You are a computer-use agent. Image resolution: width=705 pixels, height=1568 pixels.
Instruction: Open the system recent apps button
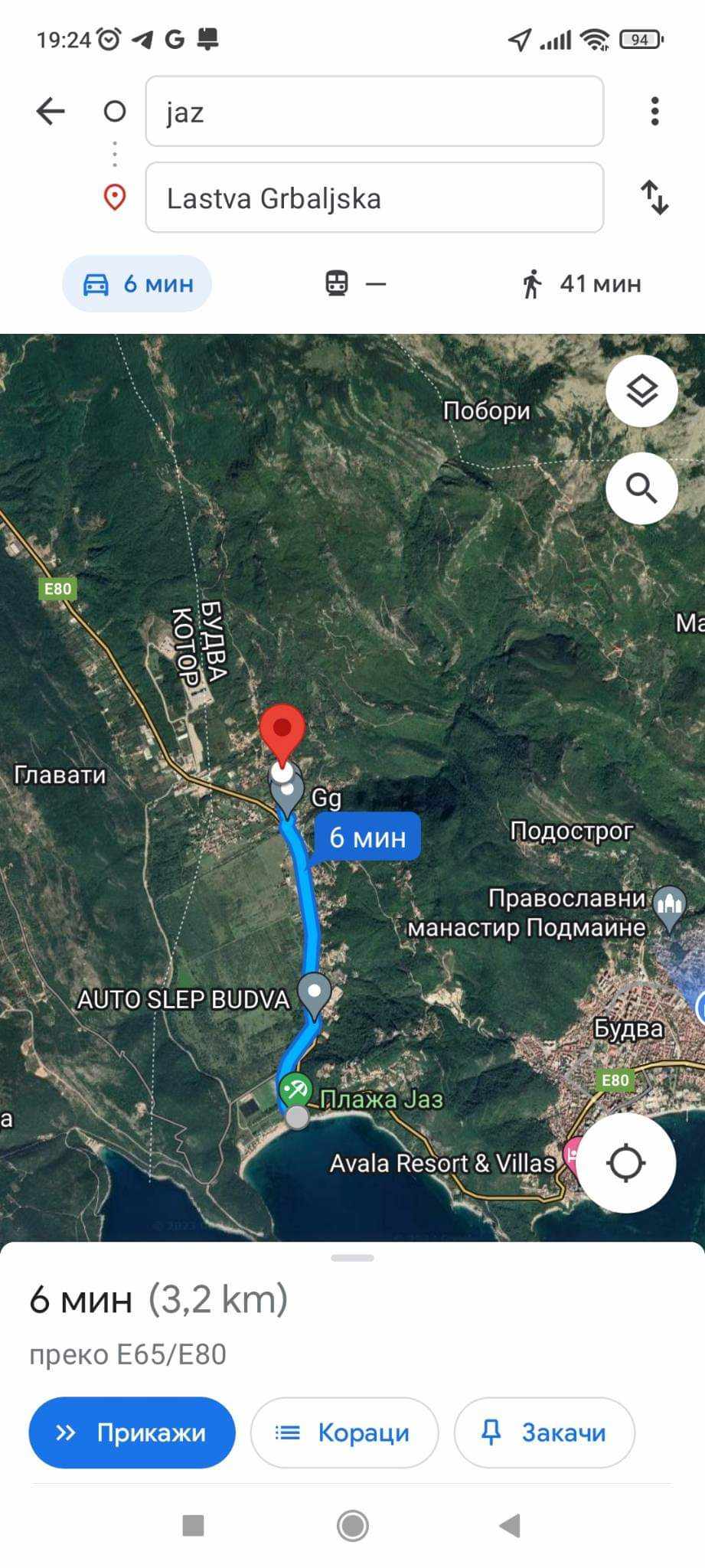point(193,1526)
